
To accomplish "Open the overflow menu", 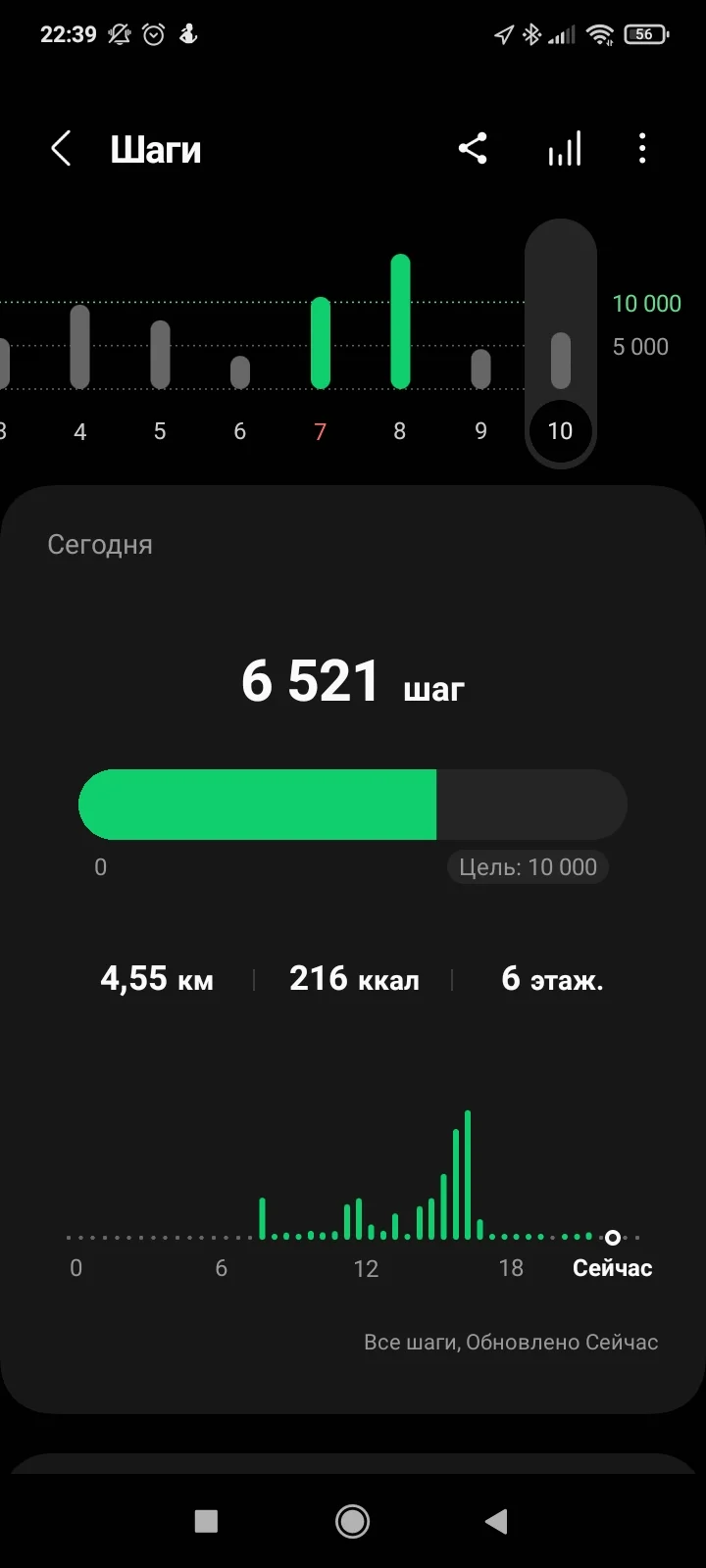I will click(642, 149).
